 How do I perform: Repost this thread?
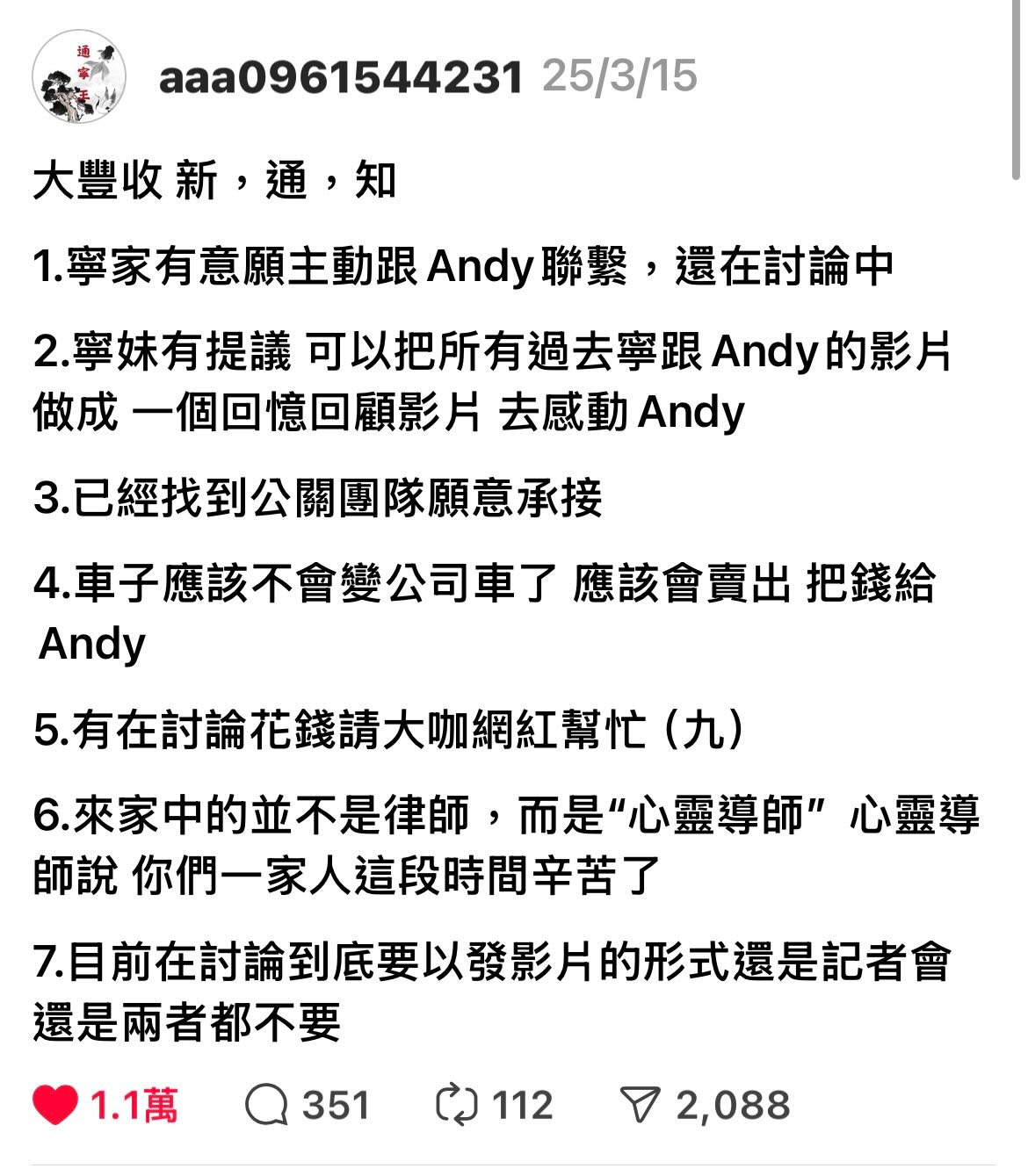(x=457, y=1105)
